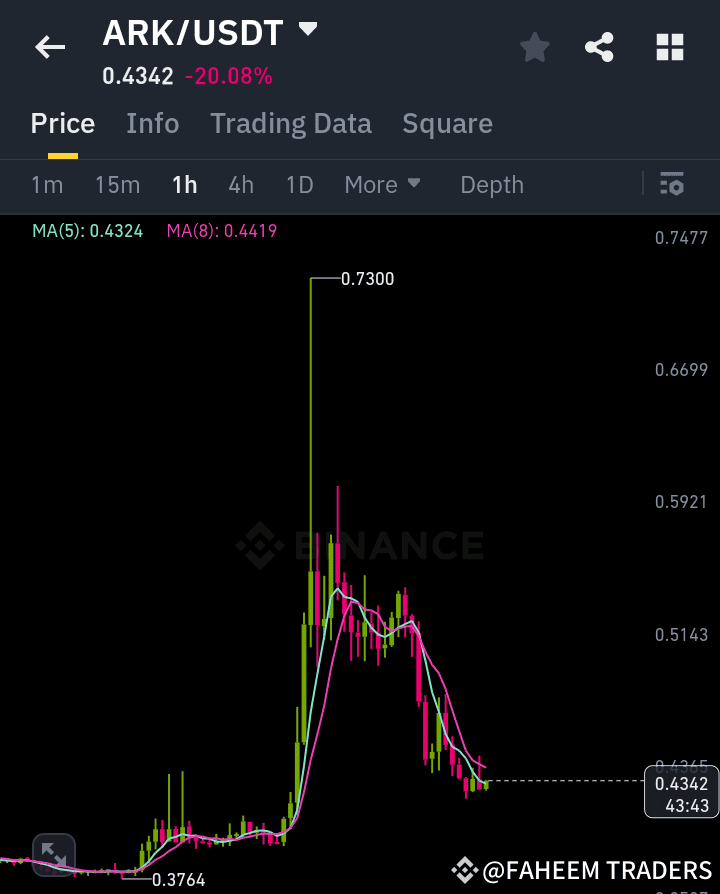Open chart indicator settings icon
The width and height of the screenshot is (720, 894).
pos(672,185)
